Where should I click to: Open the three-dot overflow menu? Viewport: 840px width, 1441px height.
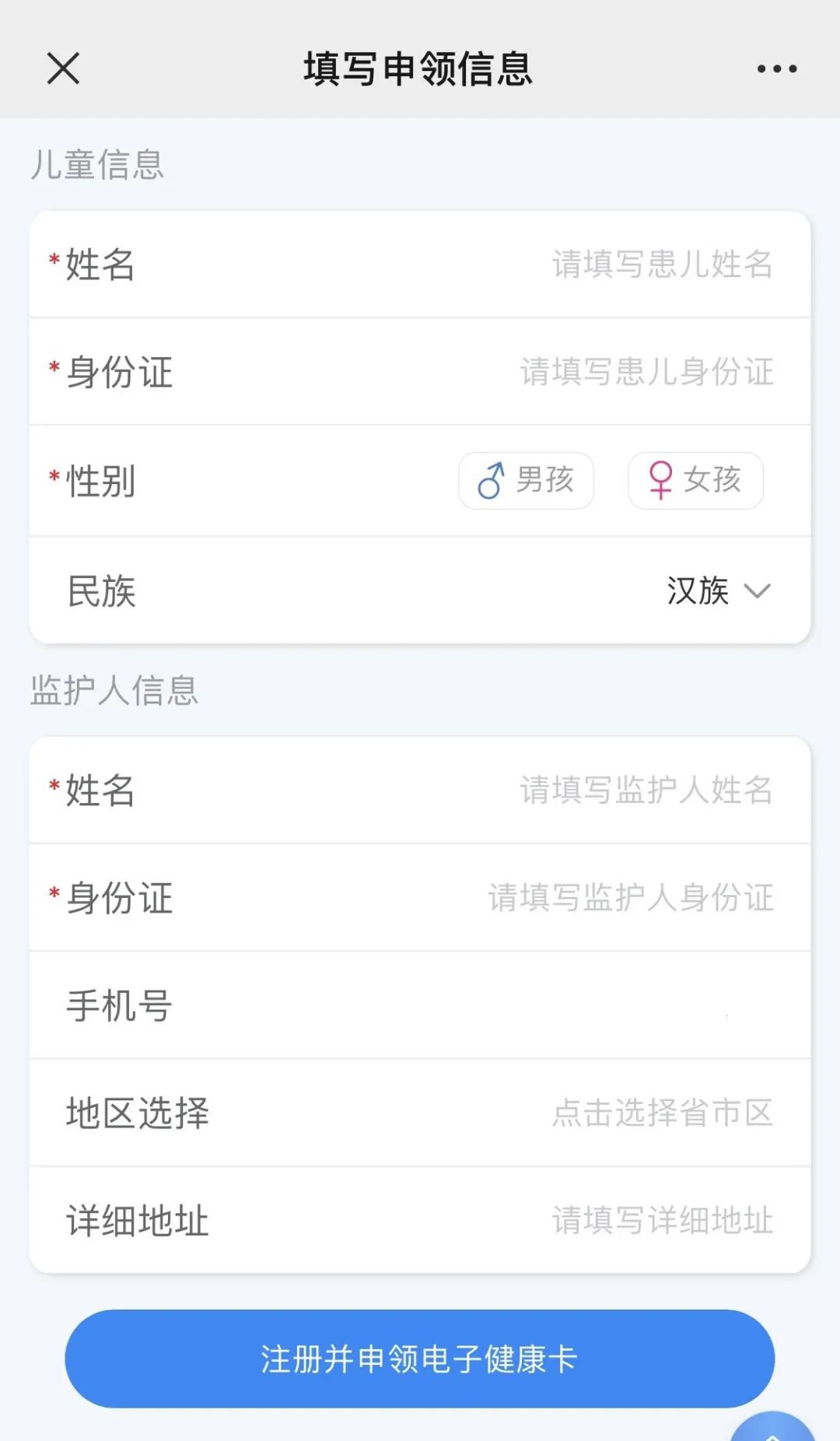(x=776, y=68)
